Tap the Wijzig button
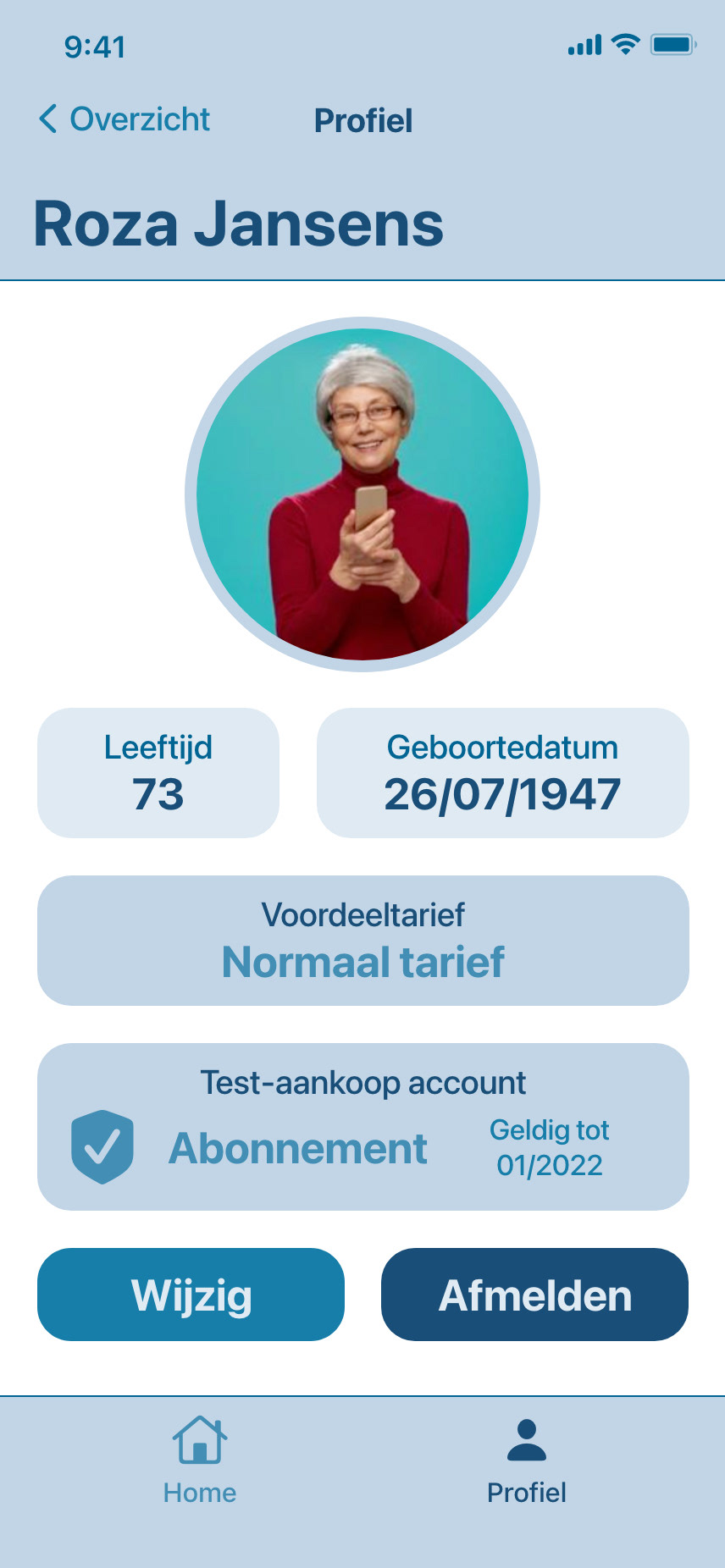This screenshot has width=725, height=1568. coord(191,1295)
